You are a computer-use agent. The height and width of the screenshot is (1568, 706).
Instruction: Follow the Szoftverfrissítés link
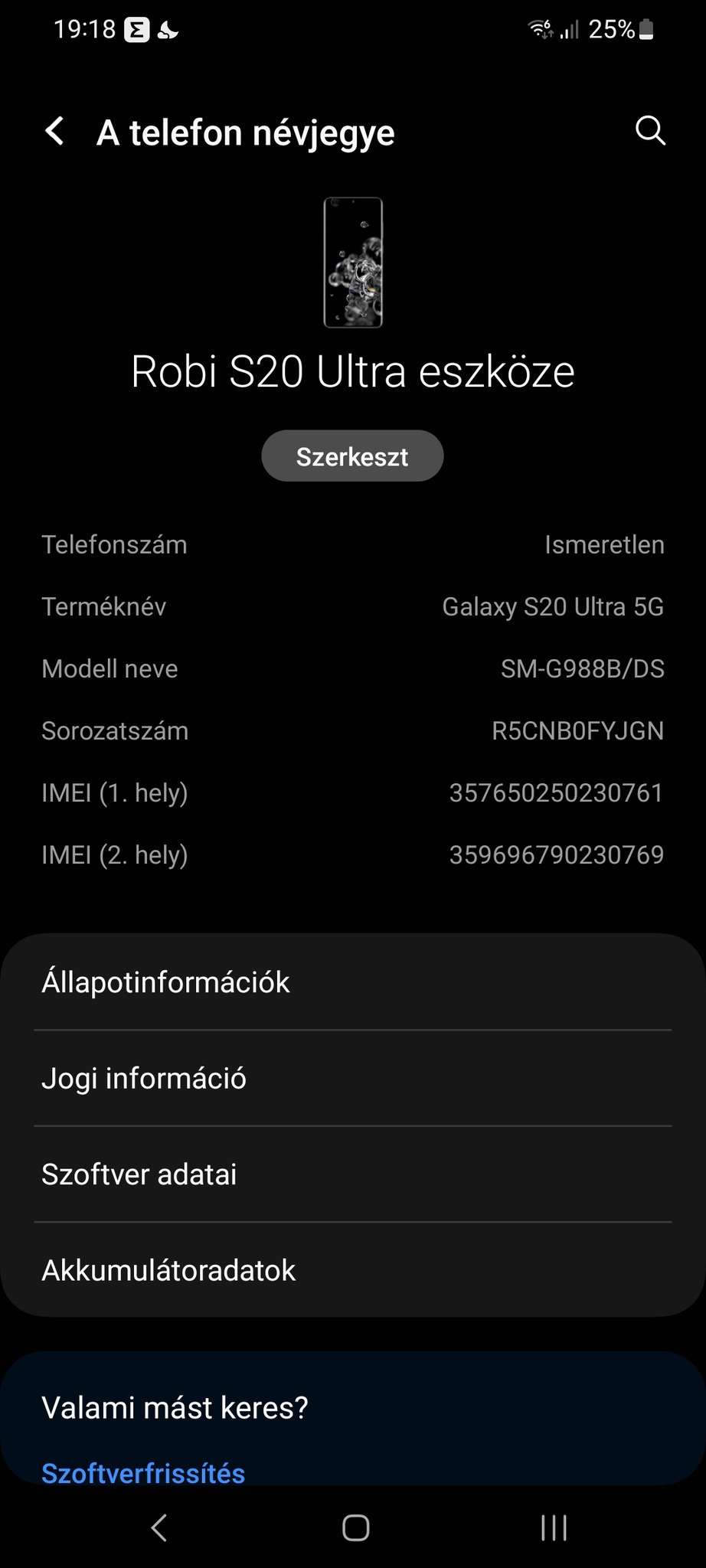(143, 1473)
